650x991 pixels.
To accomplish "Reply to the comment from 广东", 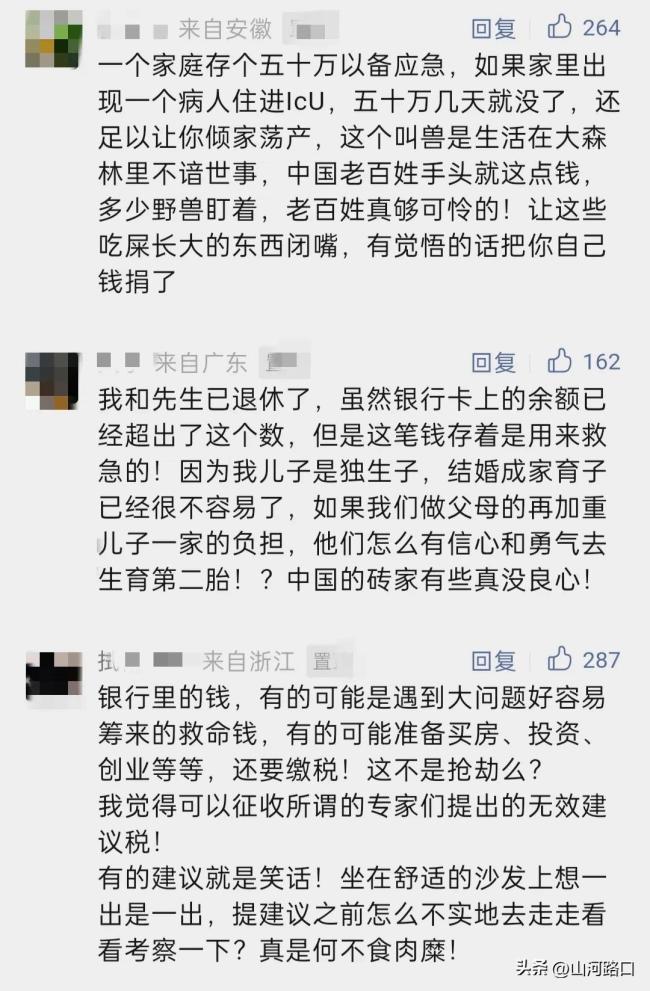I will pos(493,361).
